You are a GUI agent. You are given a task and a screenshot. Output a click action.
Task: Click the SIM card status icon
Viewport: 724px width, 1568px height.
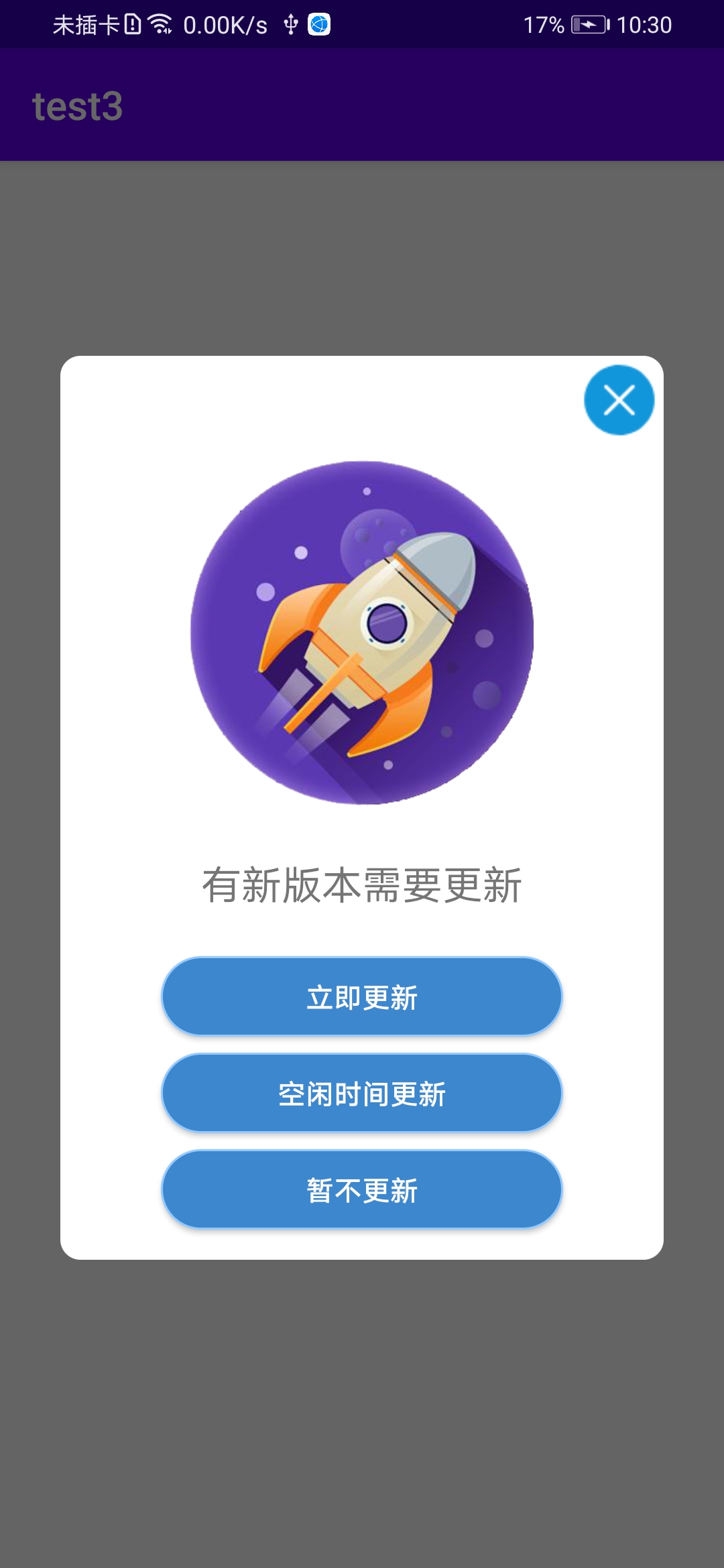pos(133,22)
